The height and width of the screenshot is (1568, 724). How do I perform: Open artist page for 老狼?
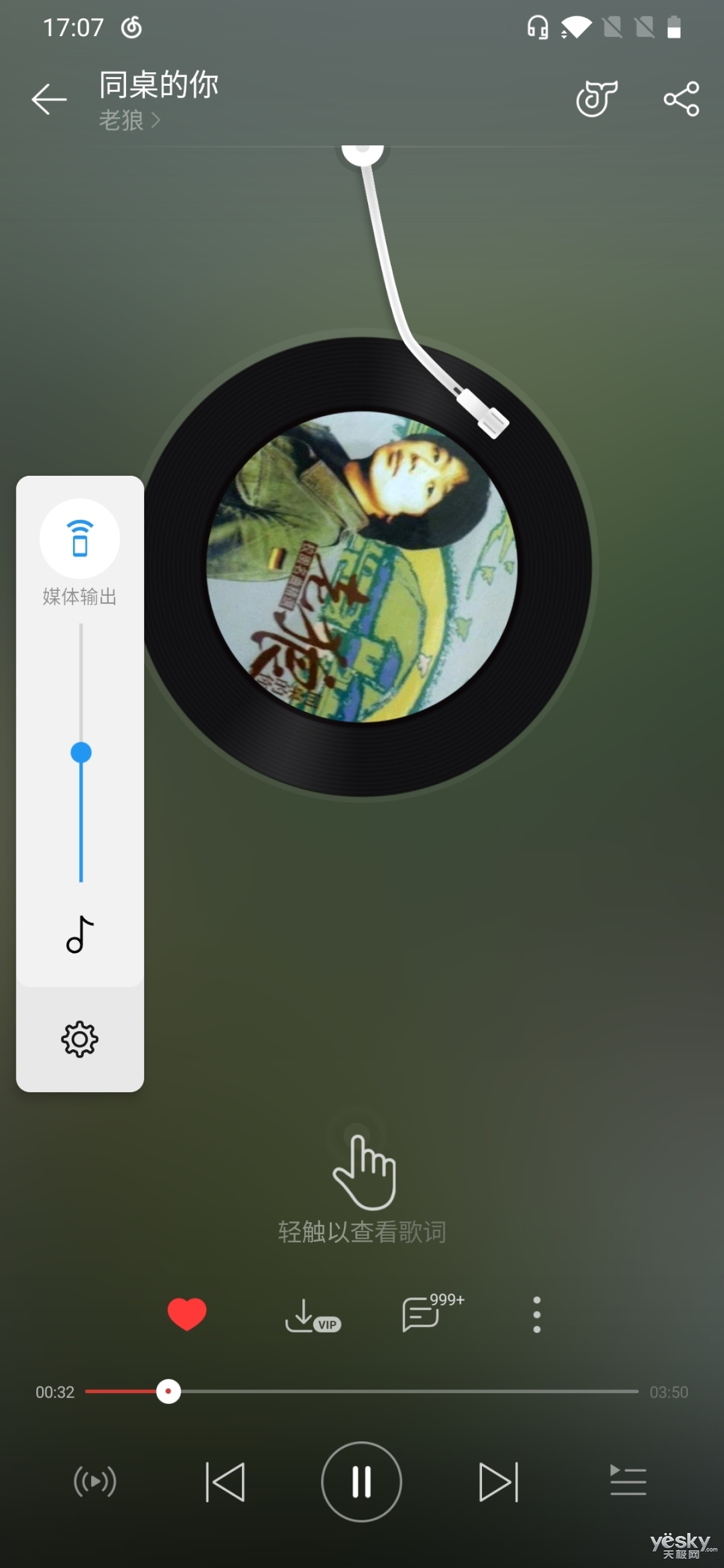click(x=130, y=120)
